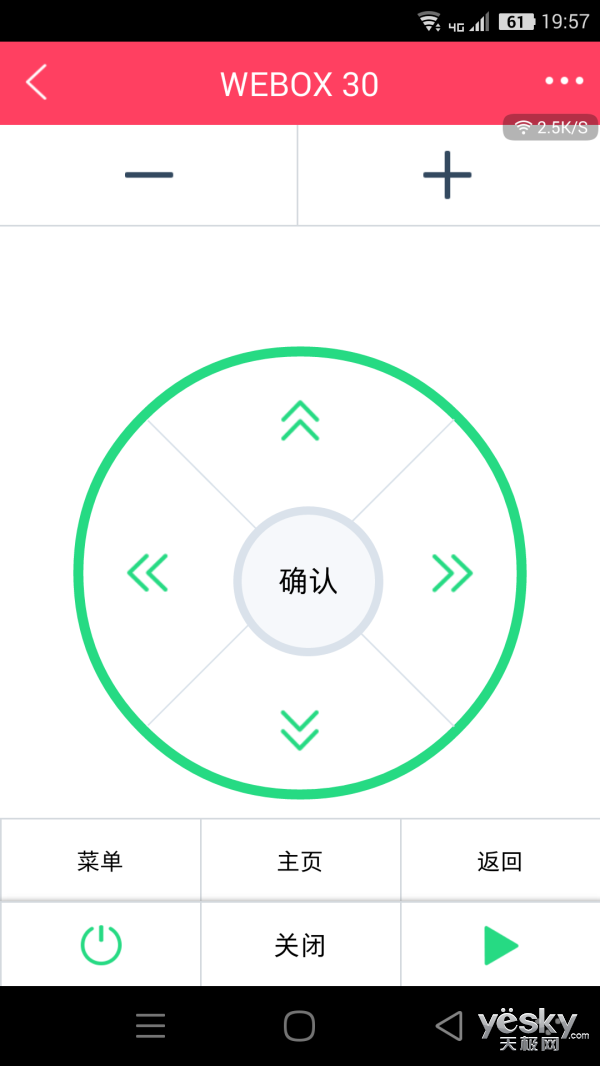Tap the 关闭 close button
Viewport: 600px width, 1066px height.
tap(300, 945)
